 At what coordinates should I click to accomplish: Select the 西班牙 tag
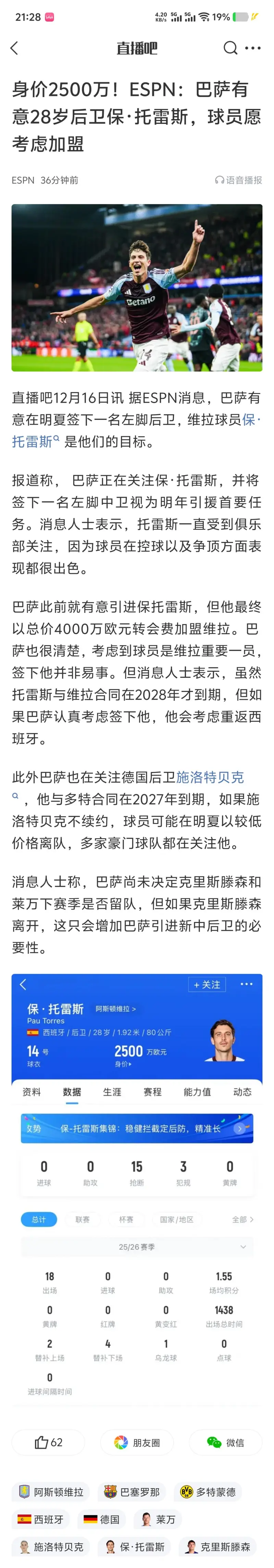[41, 1519]
